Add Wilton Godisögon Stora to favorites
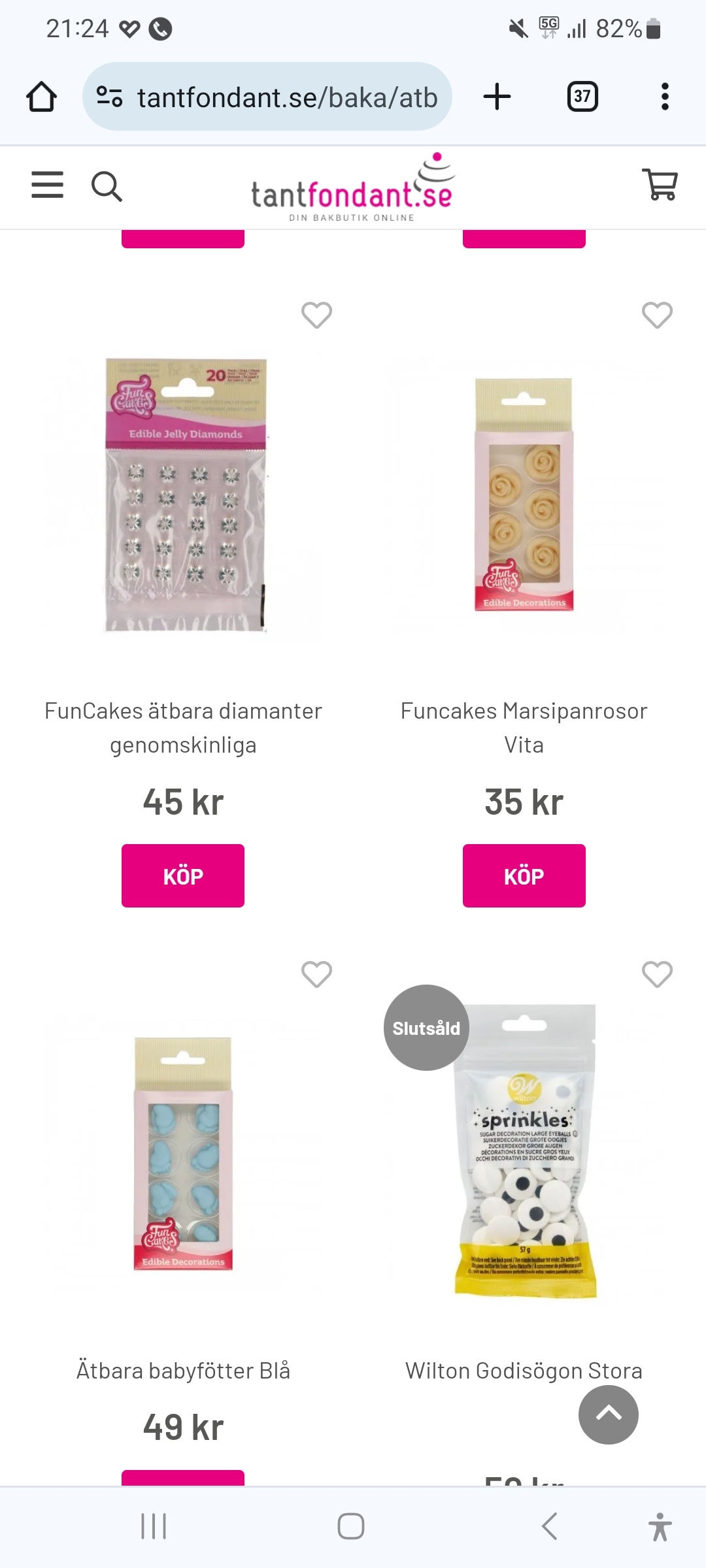Viewport: 706px width, 1568px height. pos(657,974)
